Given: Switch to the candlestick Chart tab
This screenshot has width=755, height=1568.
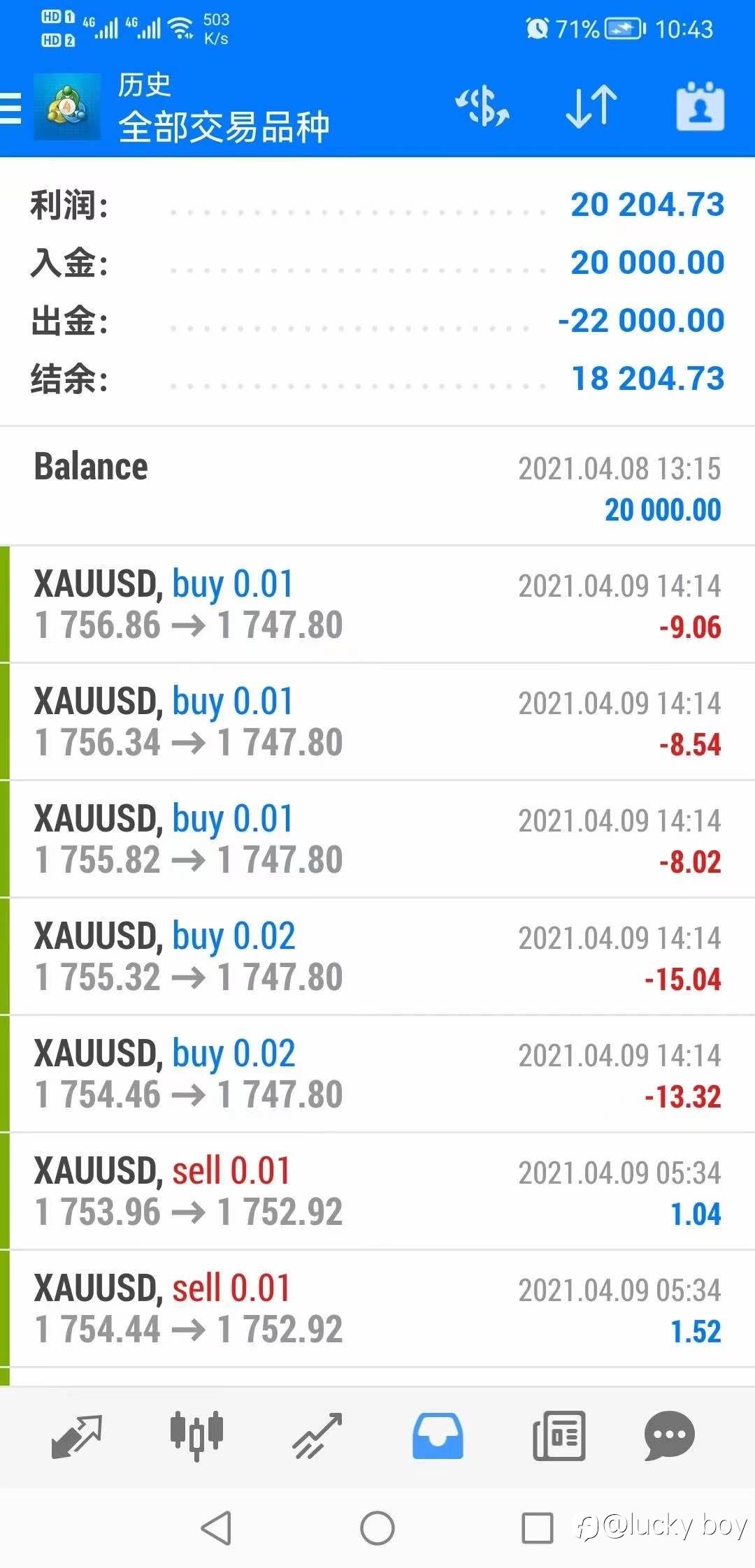Looking at the screenshot, I should tap(196, 1437).
